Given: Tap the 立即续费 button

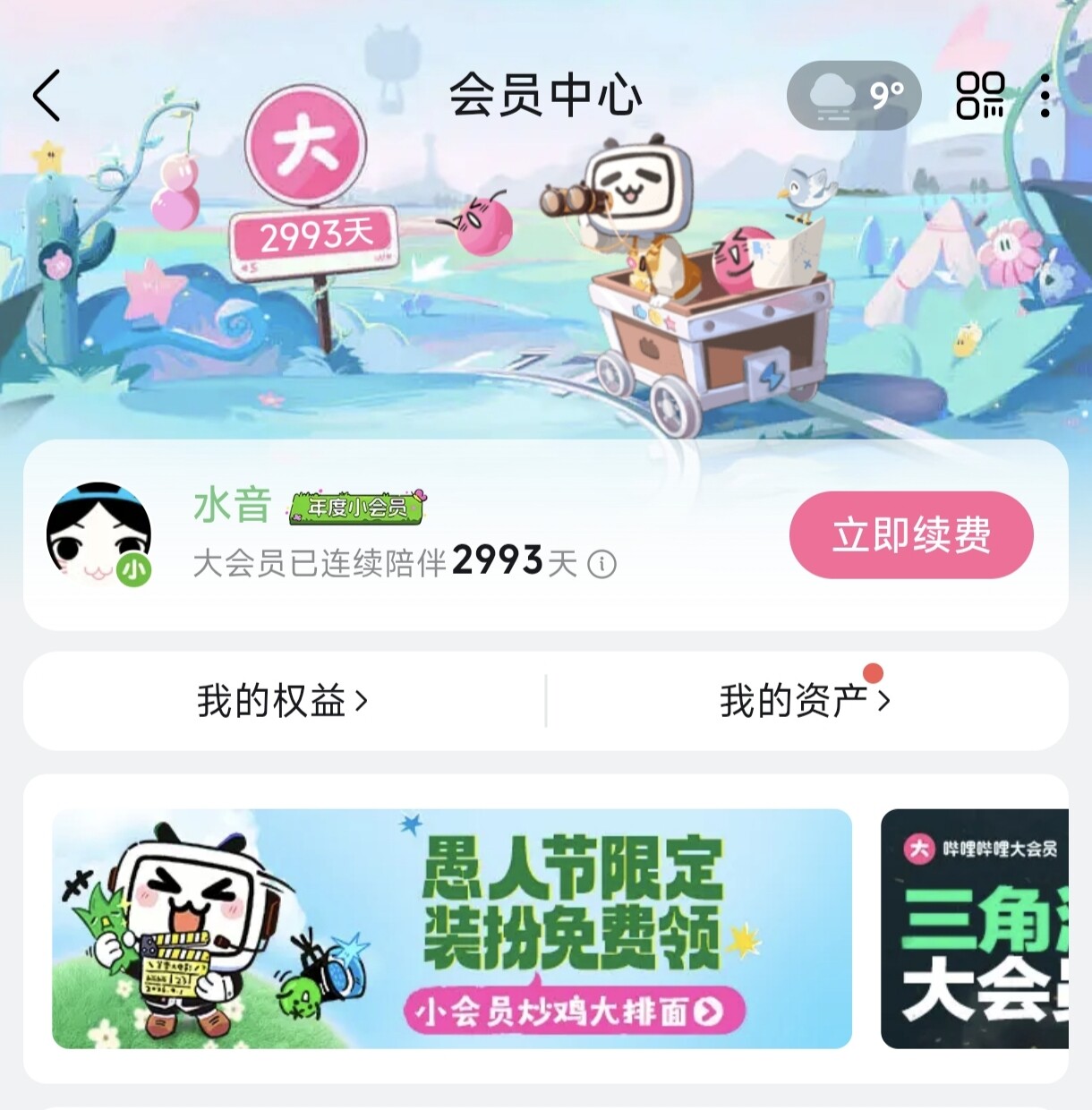Looking at the screenshot, I should 910,534.
